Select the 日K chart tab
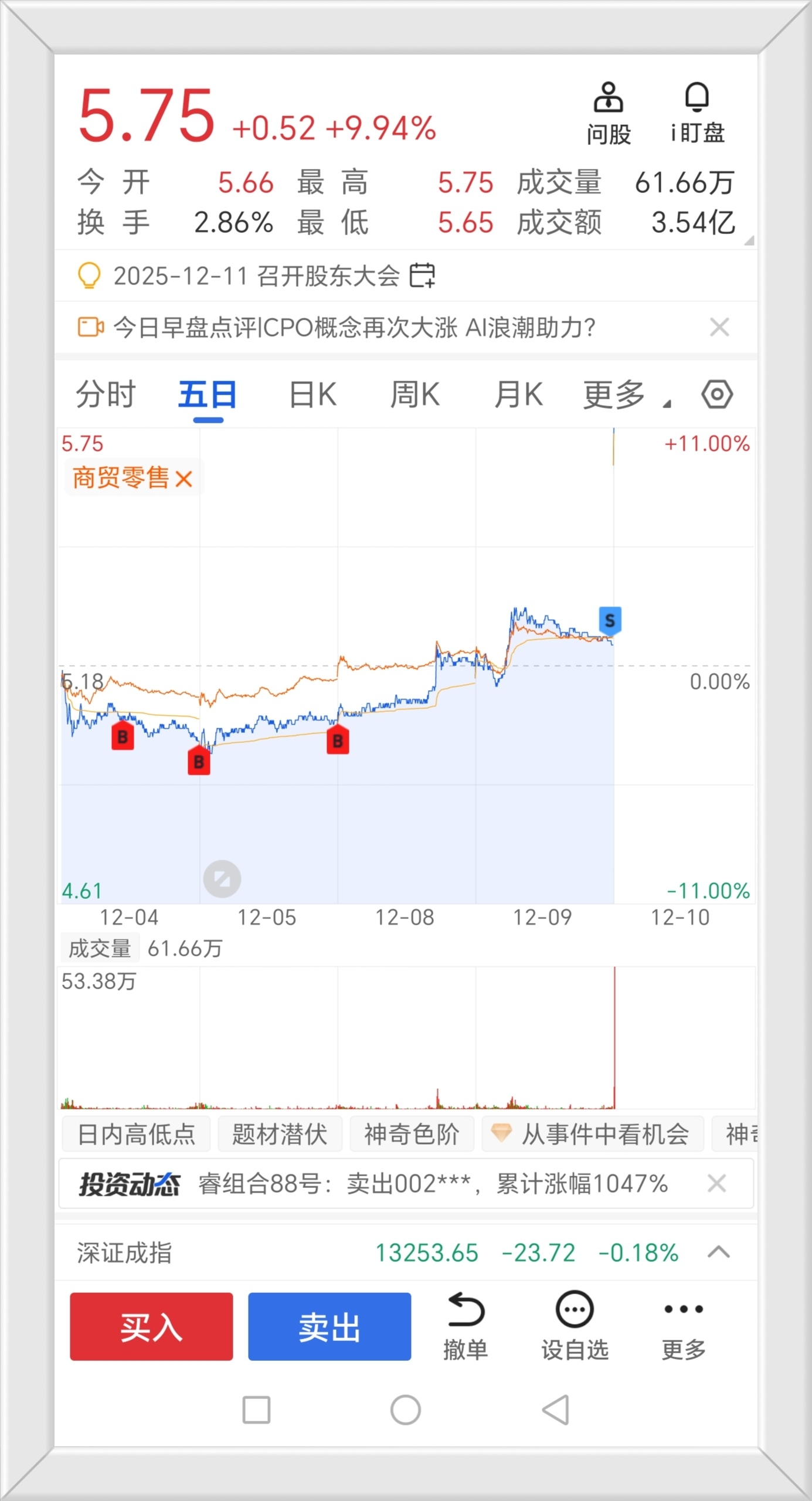Image resolution: width=812 pixels, height=1501 pixels. [x=312, y=394]
